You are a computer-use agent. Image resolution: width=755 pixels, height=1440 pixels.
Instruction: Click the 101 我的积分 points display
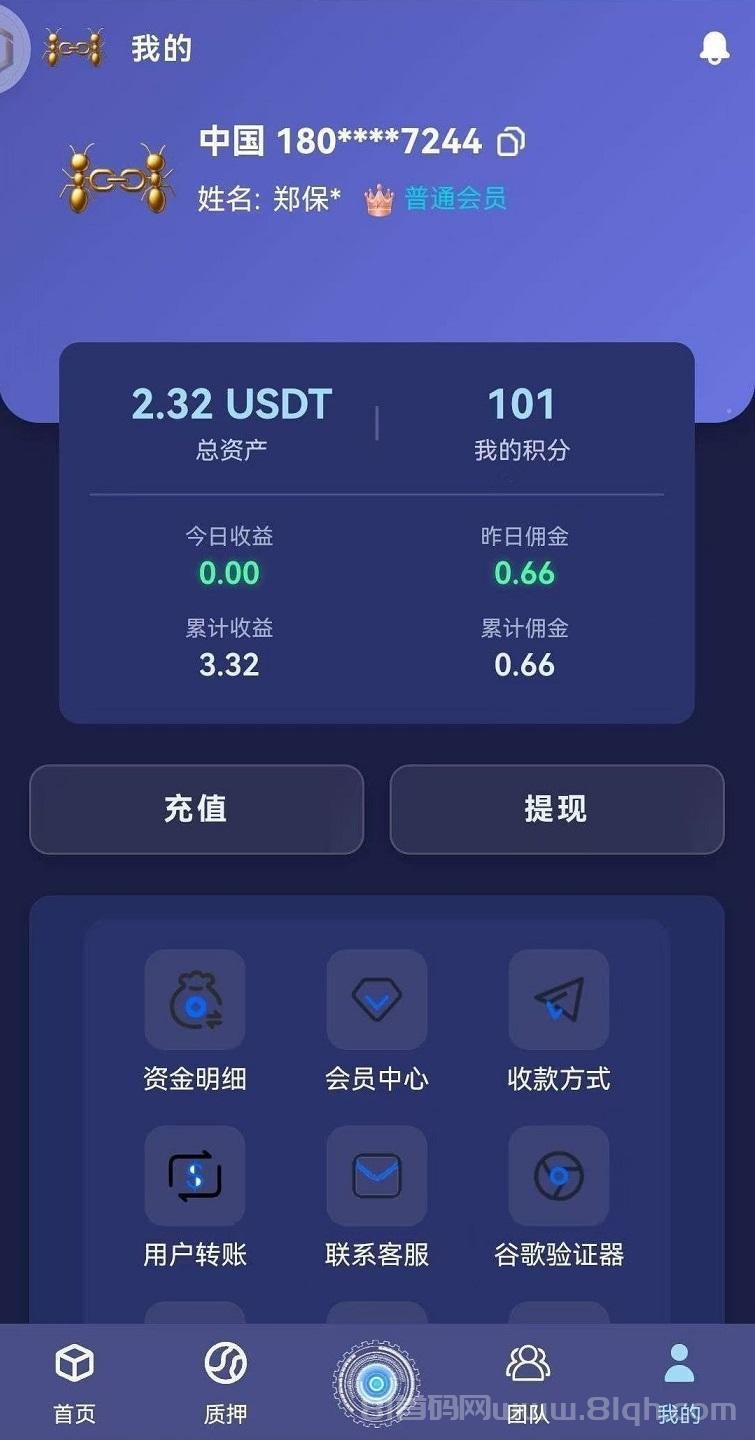tap(521, 404)
